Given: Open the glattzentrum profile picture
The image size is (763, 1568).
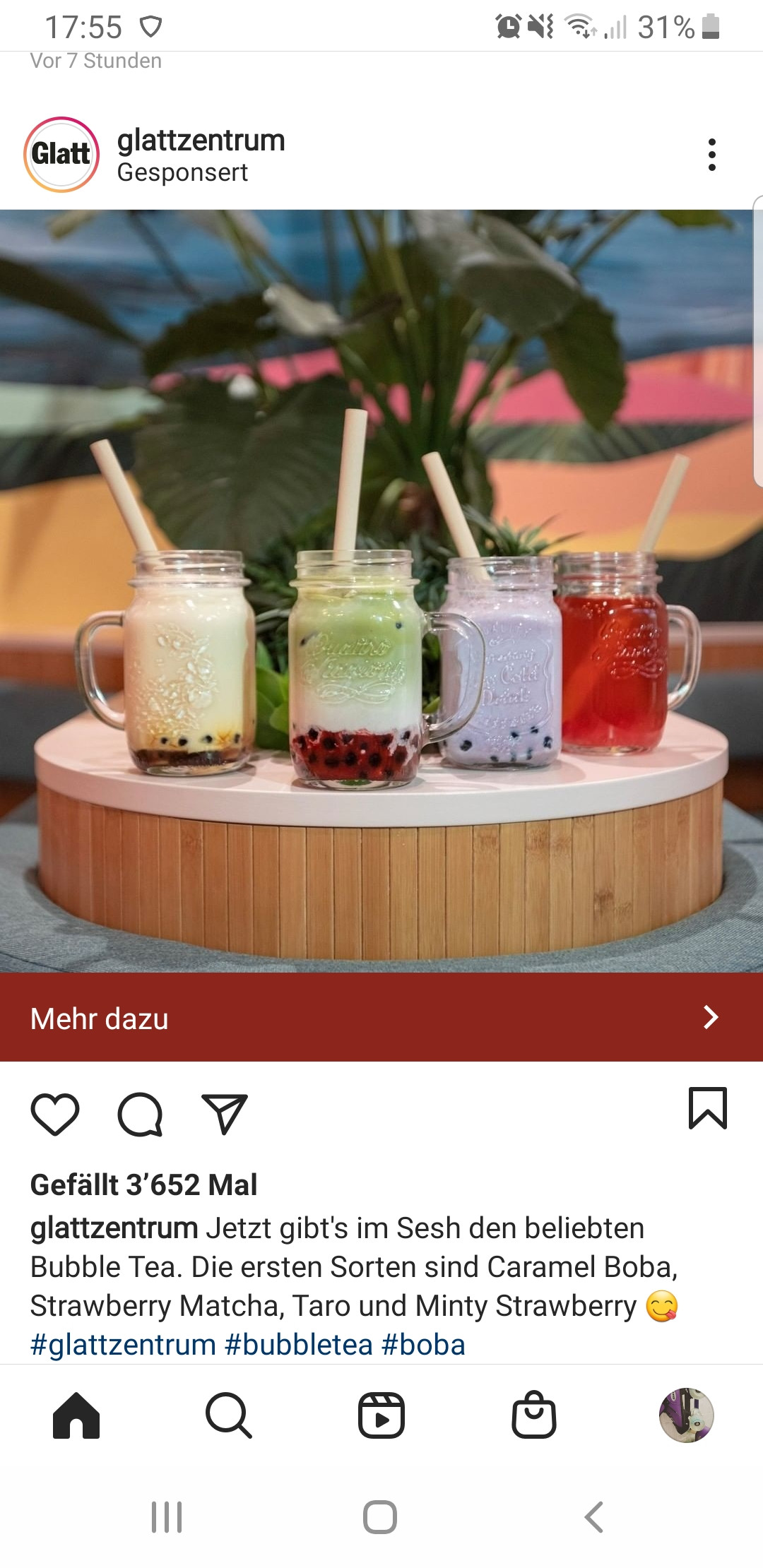Looking at the screenshot, I should [x=61, y=154].
